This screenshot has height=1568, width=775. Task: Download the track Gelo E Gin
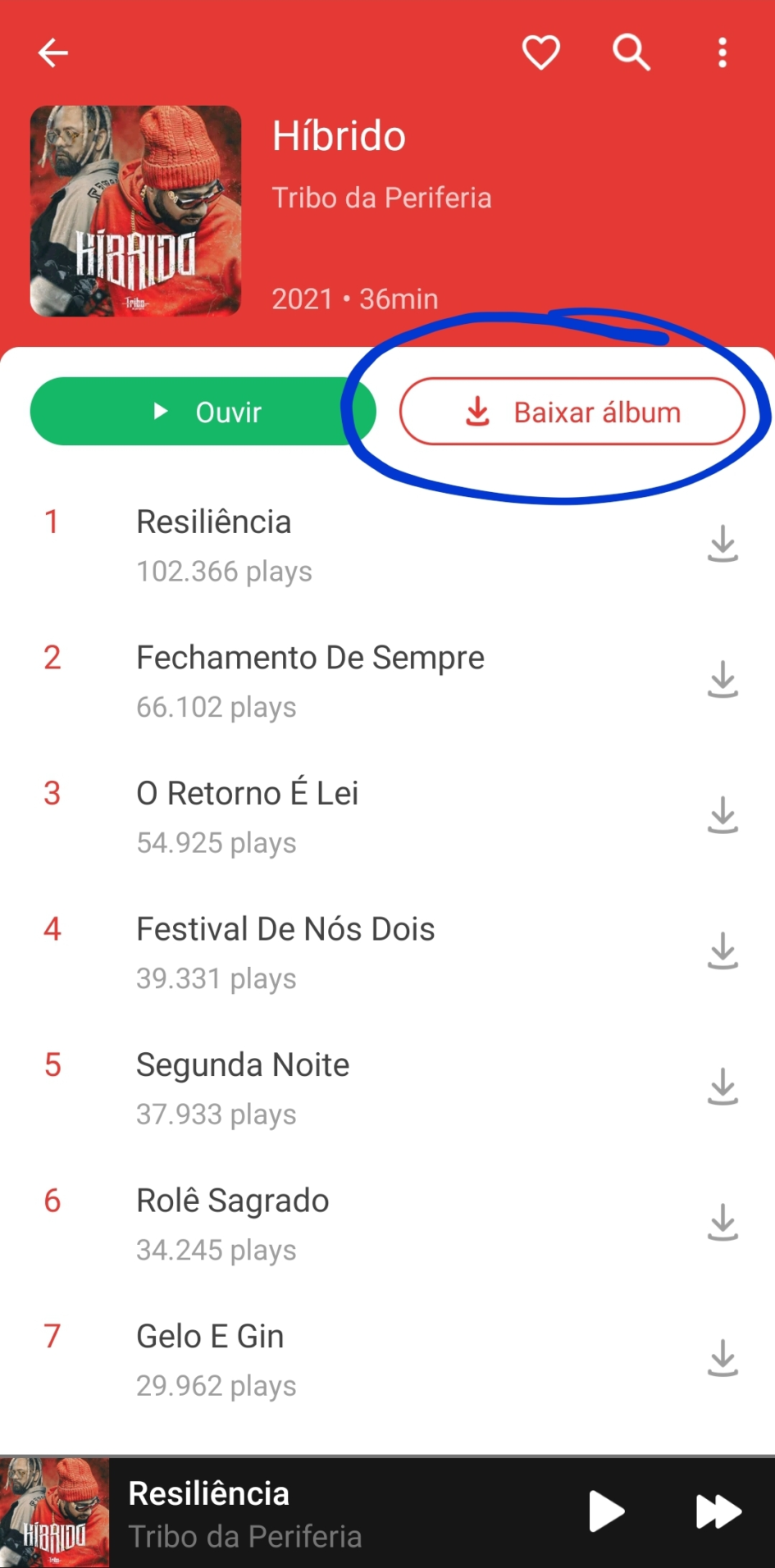point(723,1357)
